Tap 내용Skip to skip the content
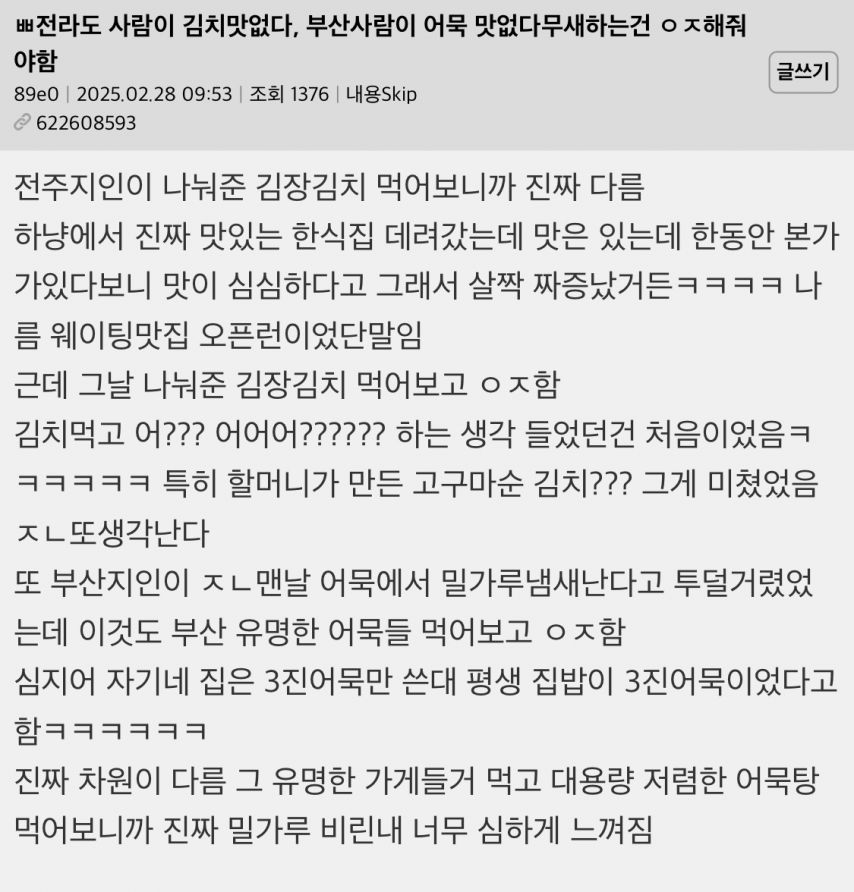Viewport: 854px width, 892px height. tap(381, 95)
